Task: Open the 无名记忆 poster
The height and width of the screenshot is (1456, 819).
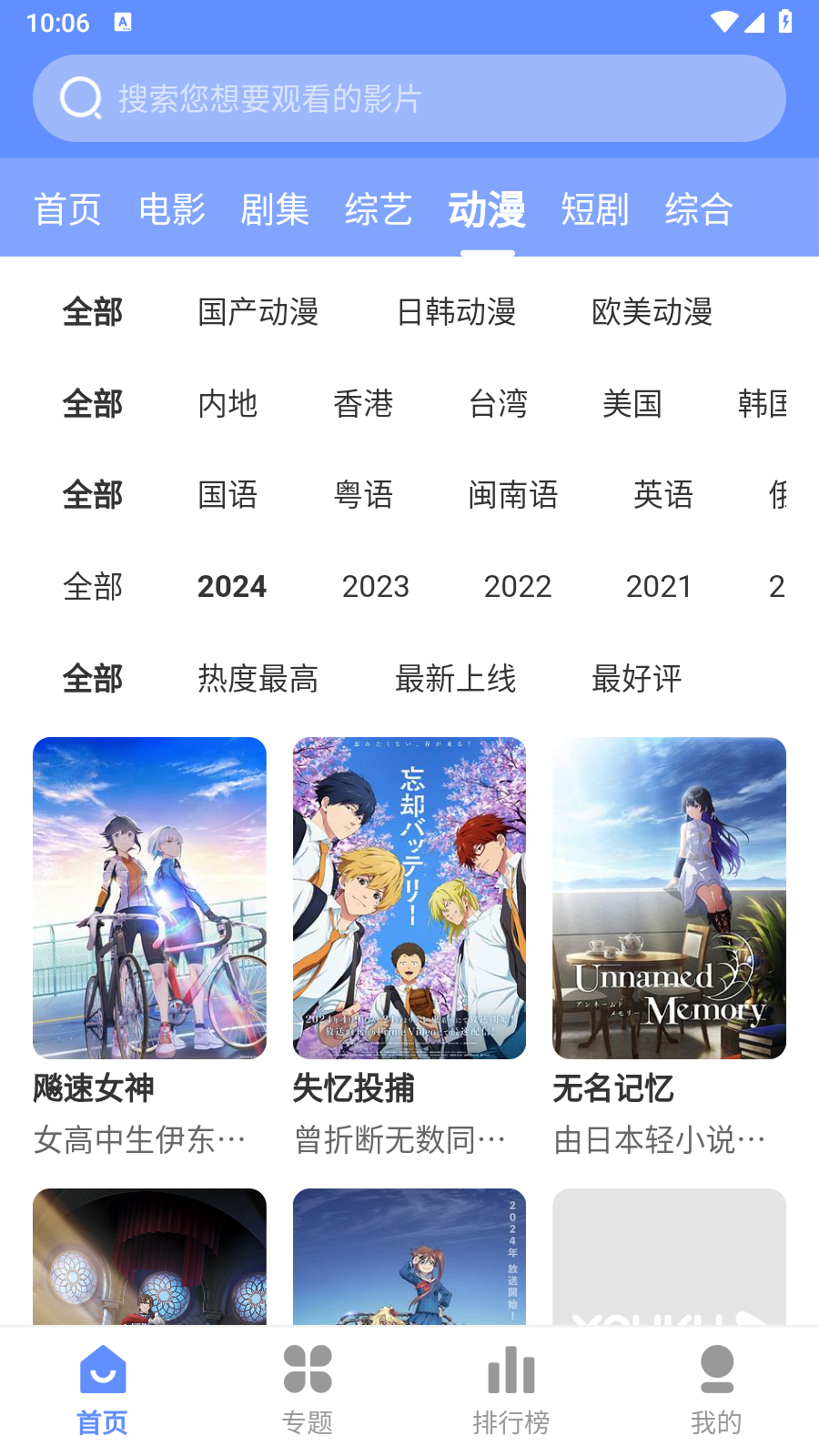Action: (669, 898)
